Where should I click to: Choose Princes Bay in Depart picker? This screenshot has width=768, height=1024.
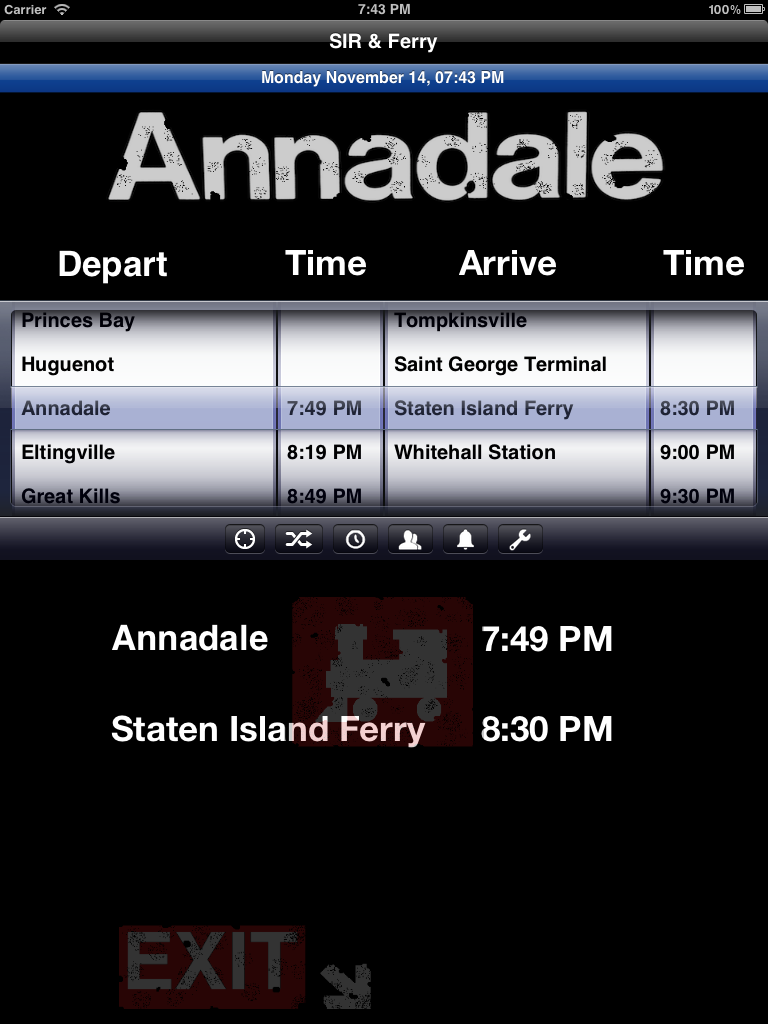tap(78, 321)
